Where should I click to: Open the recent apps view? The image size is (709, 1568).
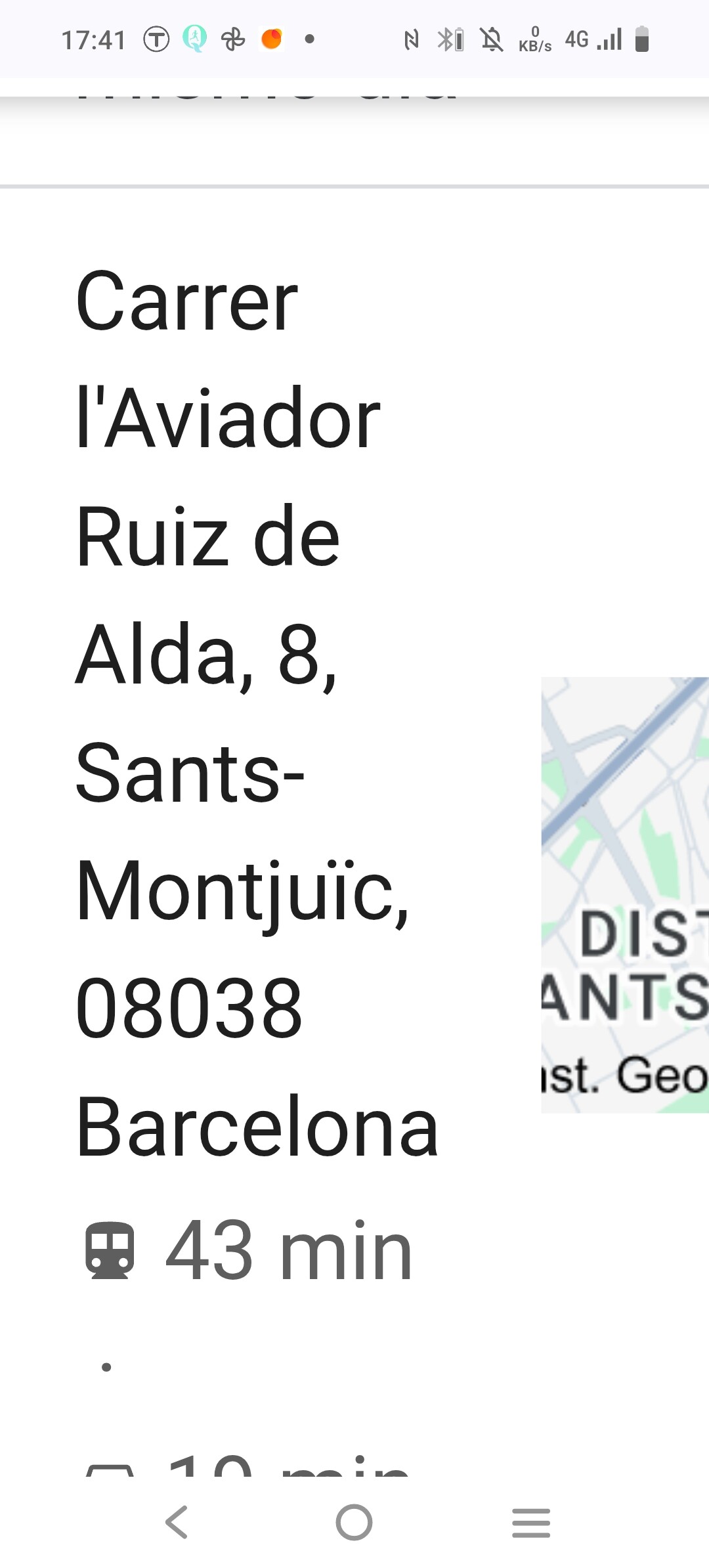tap(531, 1522)
